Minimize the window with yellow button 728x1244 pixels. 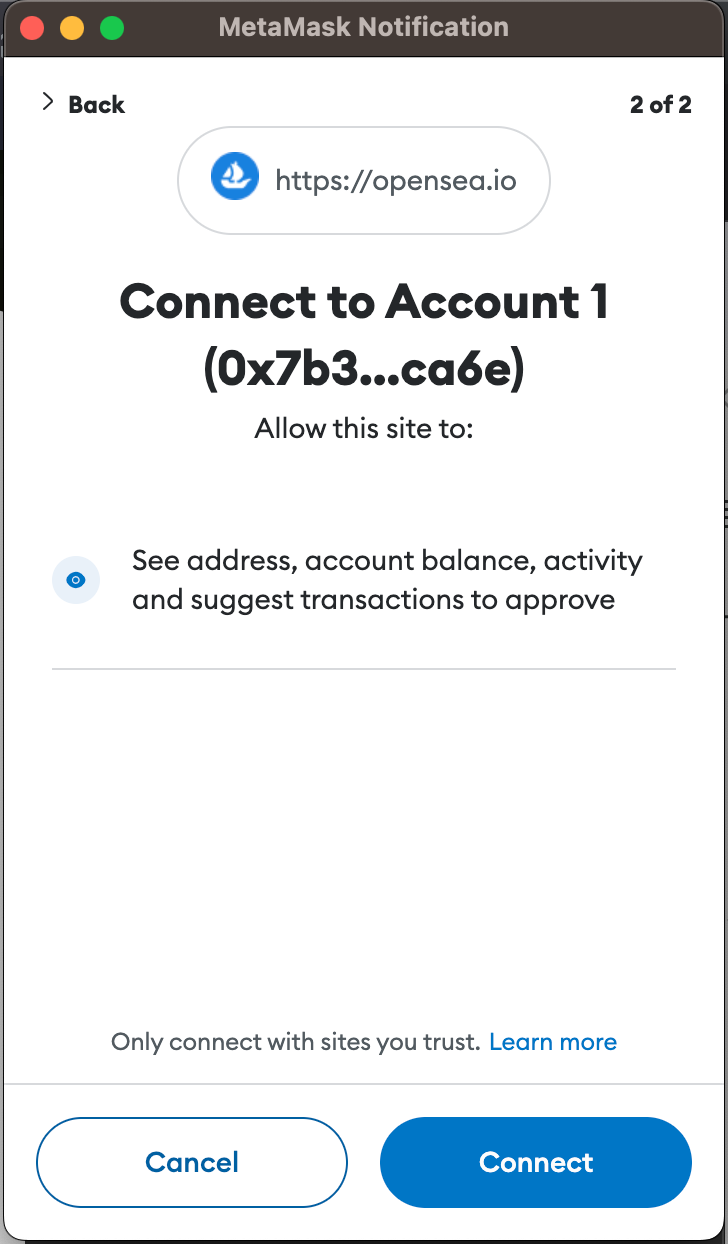[x=72, y=28]
